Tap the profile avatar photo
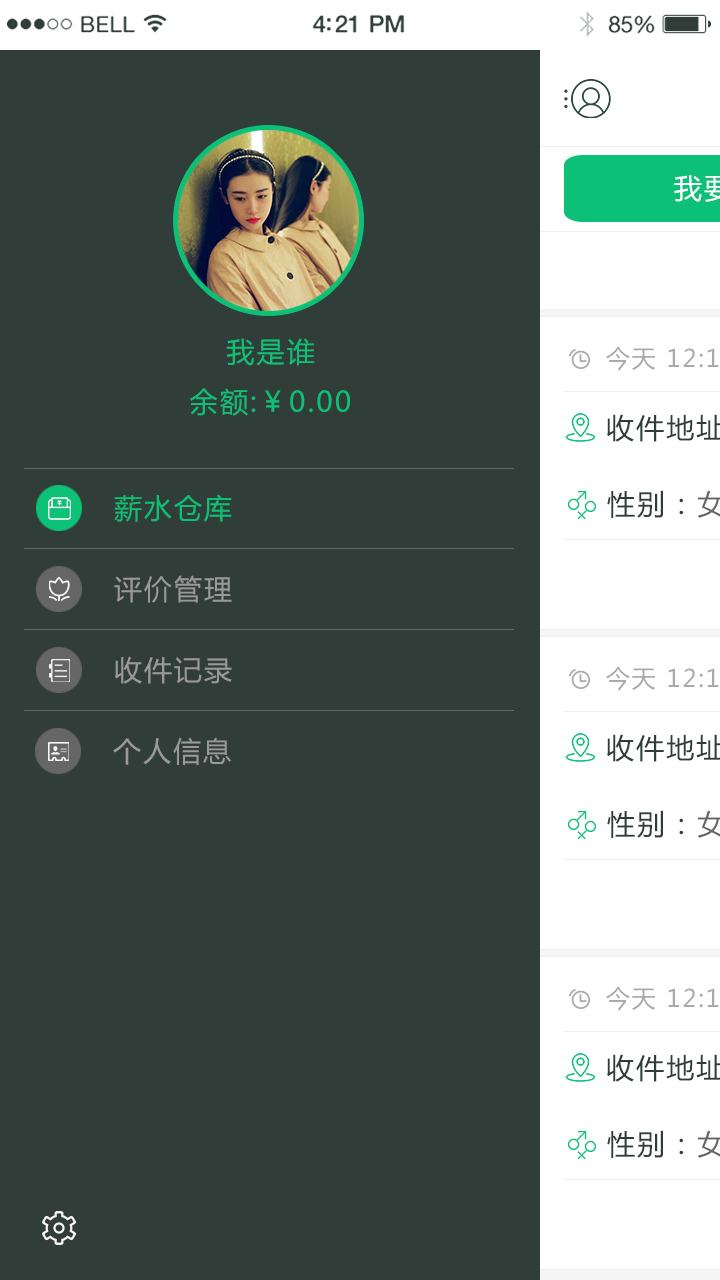Image resolution: width=720 pixels, height=1280 pixels. click(x=268, y=221)
